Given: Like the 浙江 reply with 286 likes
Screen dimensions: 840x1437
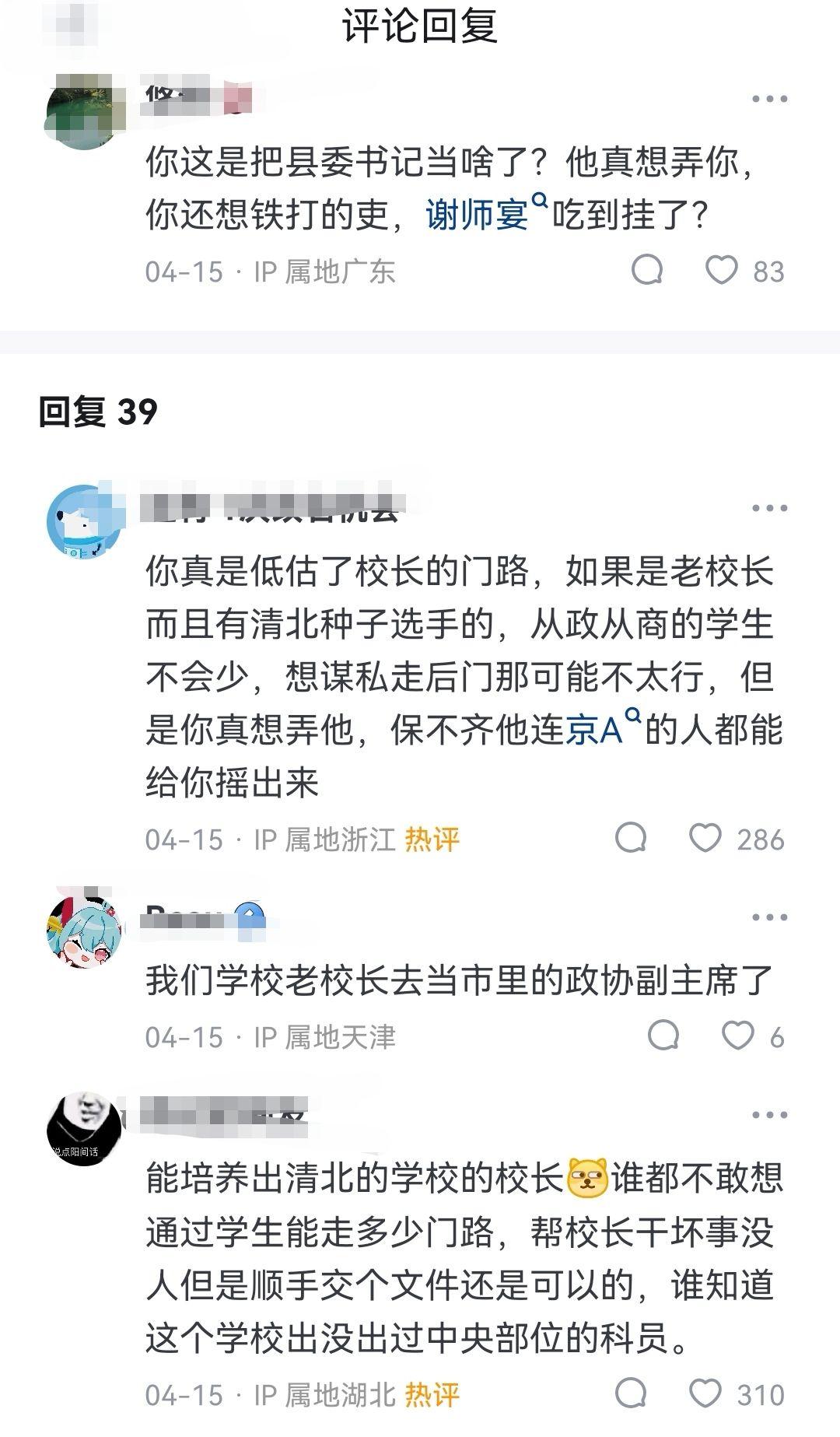Looking at the screenshot, I should (x=705, y=838).
